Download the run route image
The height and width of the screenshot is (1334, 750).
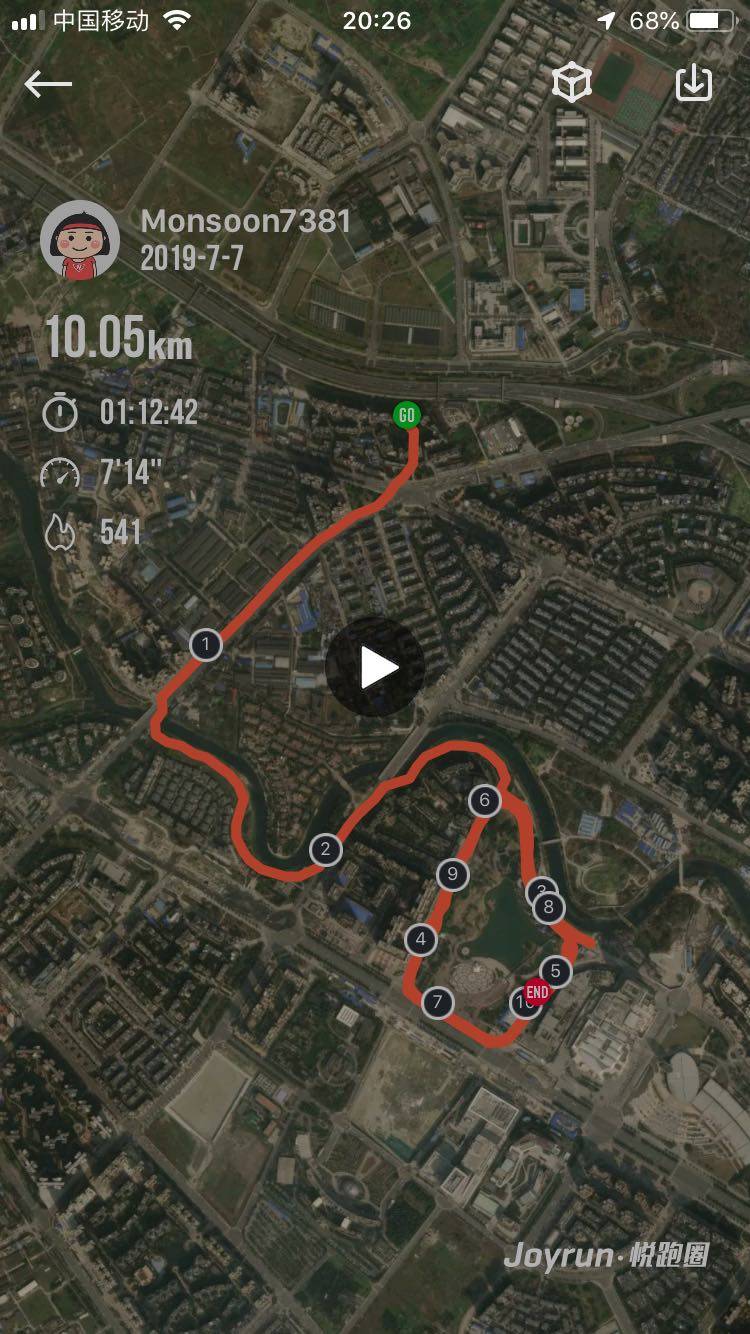coord(694,83)
